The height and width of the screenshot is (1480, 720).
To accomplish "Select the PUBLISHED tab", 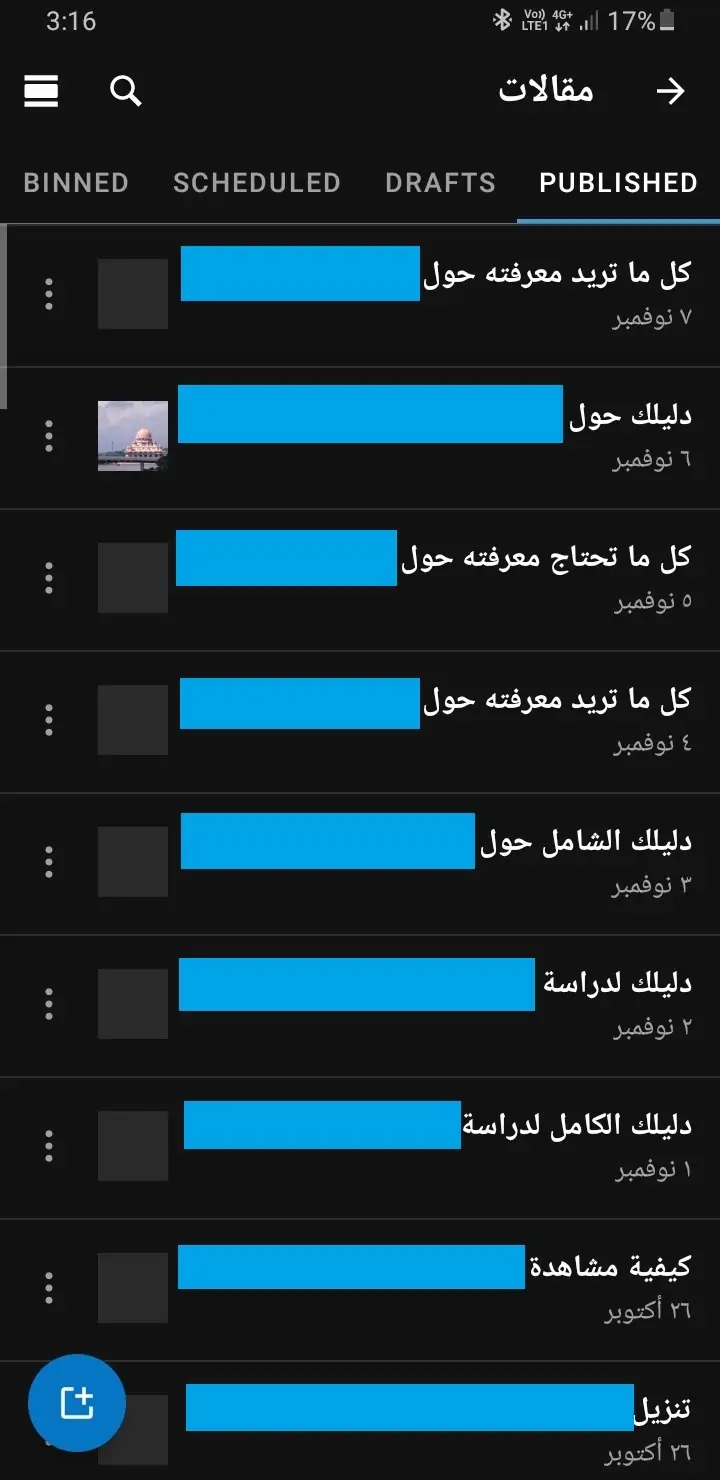I will tap(618, 183).
